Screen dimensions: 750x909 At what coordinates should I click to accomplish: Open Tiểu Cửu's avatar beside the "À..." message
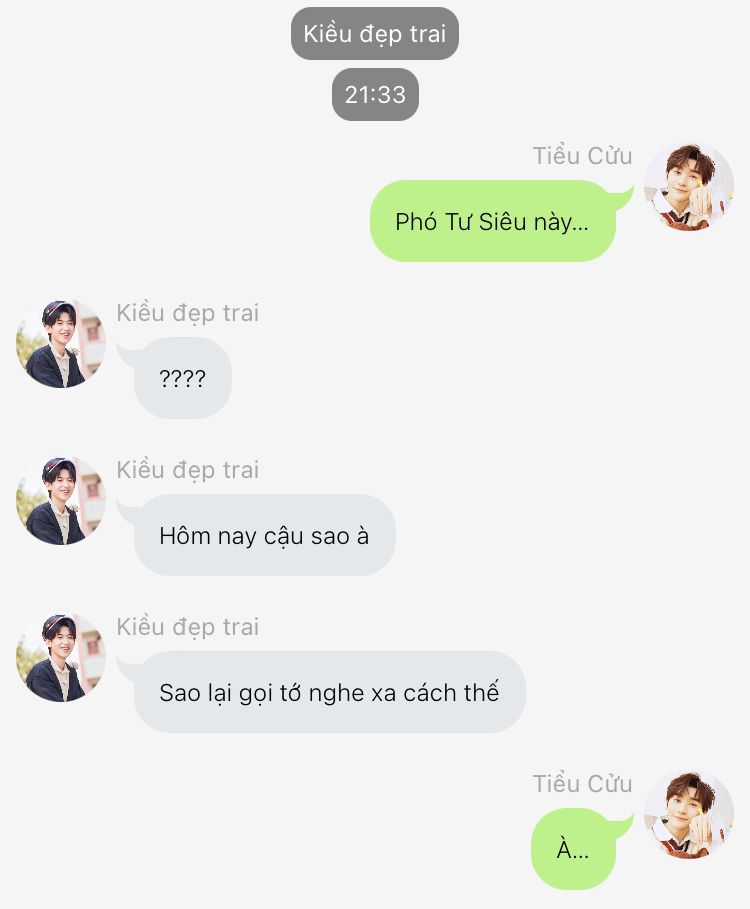tap(688, 815)
